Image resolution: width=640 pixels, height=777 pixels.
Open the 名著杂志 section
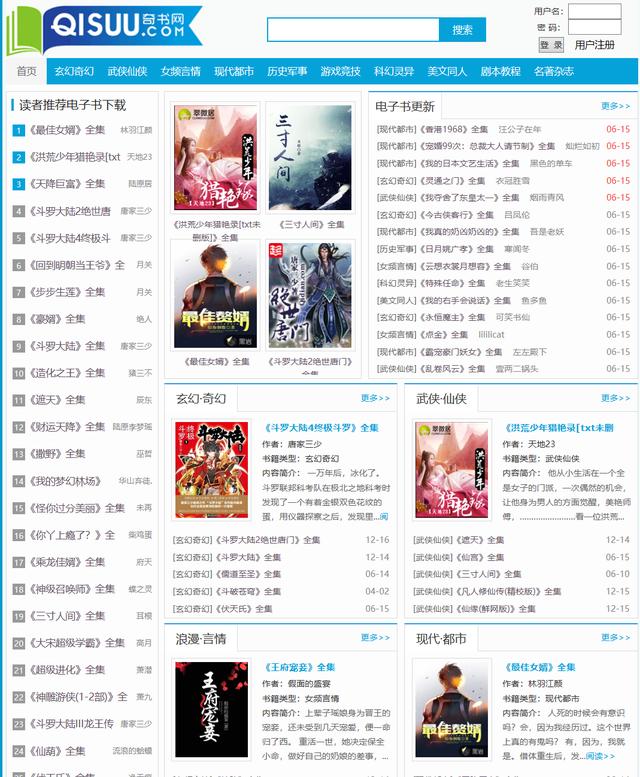tap(554, 71)
